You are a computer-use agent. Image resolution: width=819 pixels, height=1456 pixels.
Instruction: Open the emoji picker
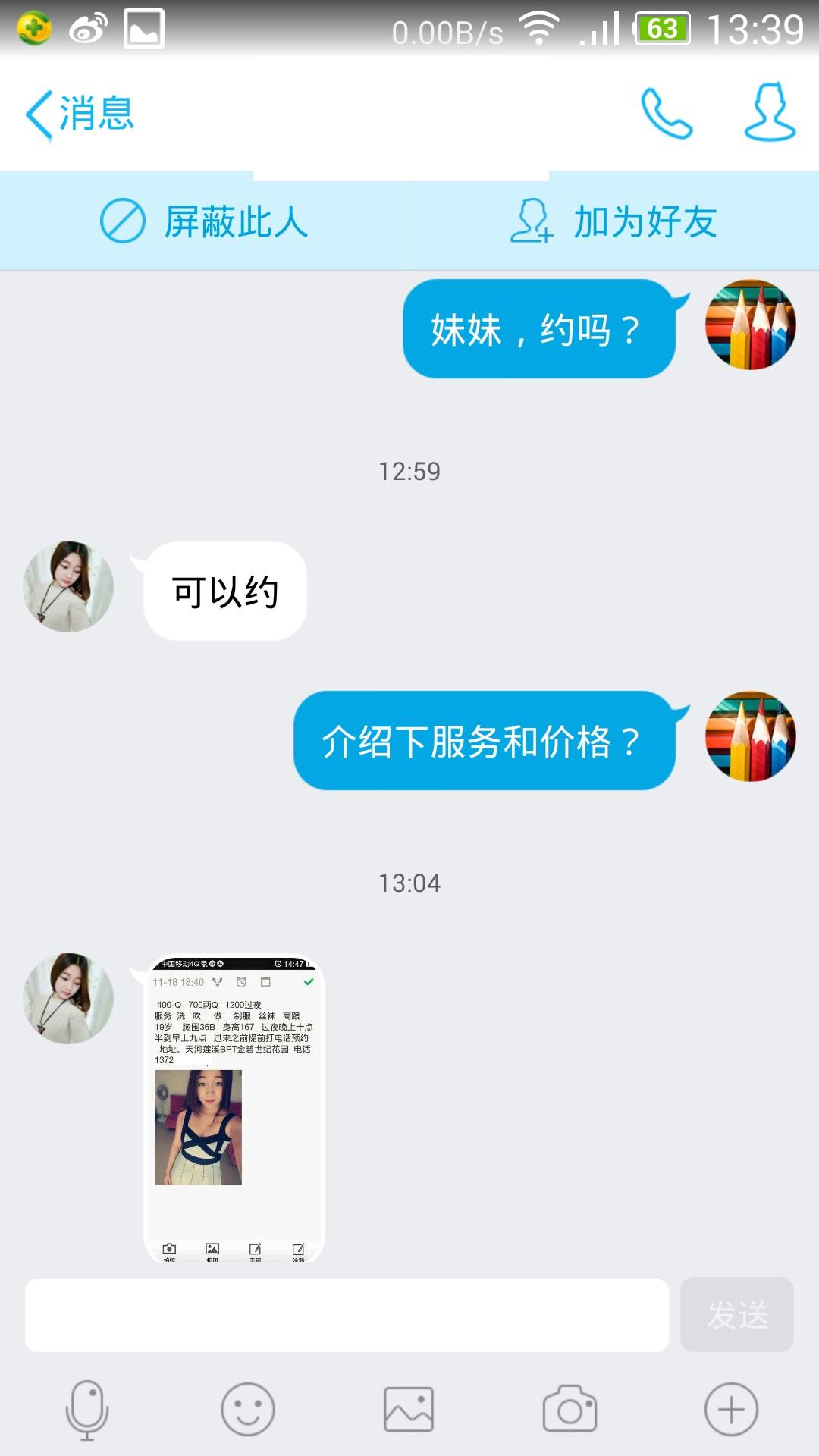248,1410
